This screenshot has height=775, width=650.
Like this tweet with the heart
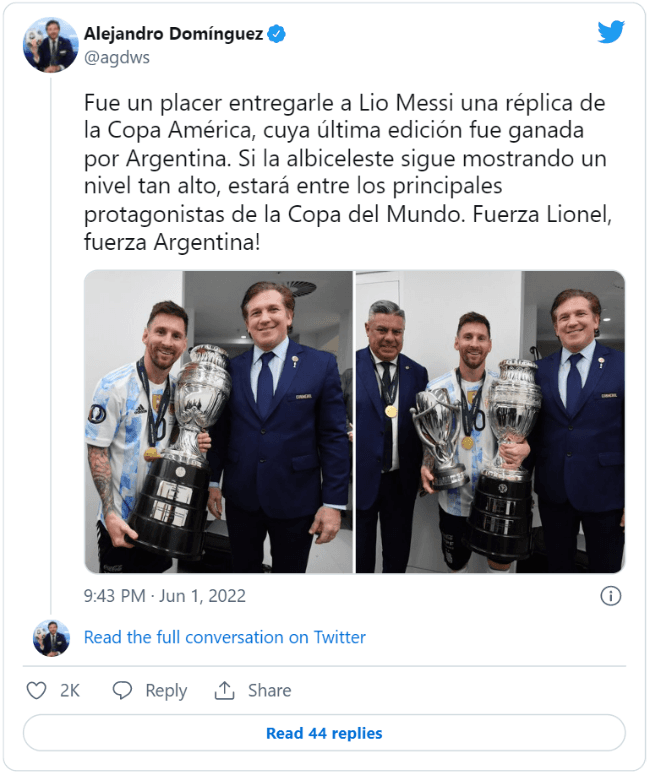(x=37, y=690)
